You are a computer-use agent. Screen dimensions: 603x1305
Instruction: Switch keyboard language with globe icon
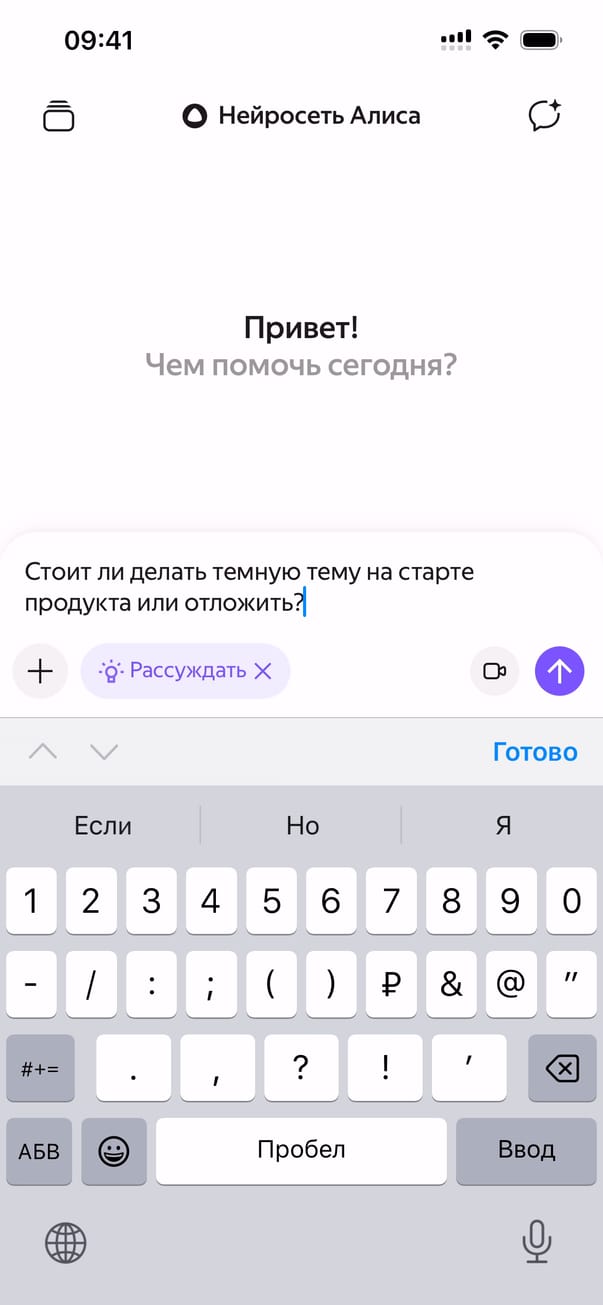[x=66, y=1243]
